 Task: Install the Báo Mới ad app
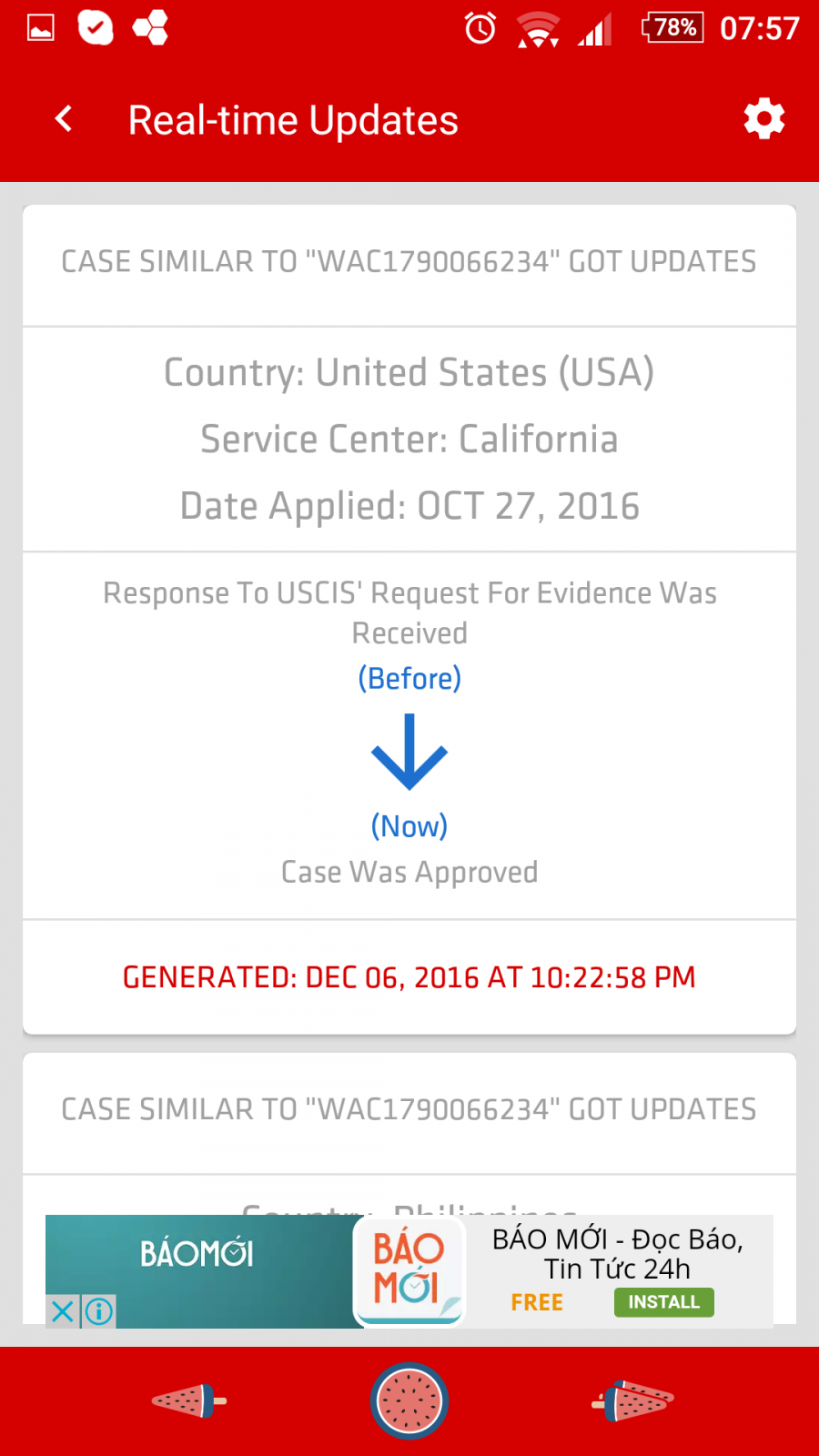point(663,1302)
